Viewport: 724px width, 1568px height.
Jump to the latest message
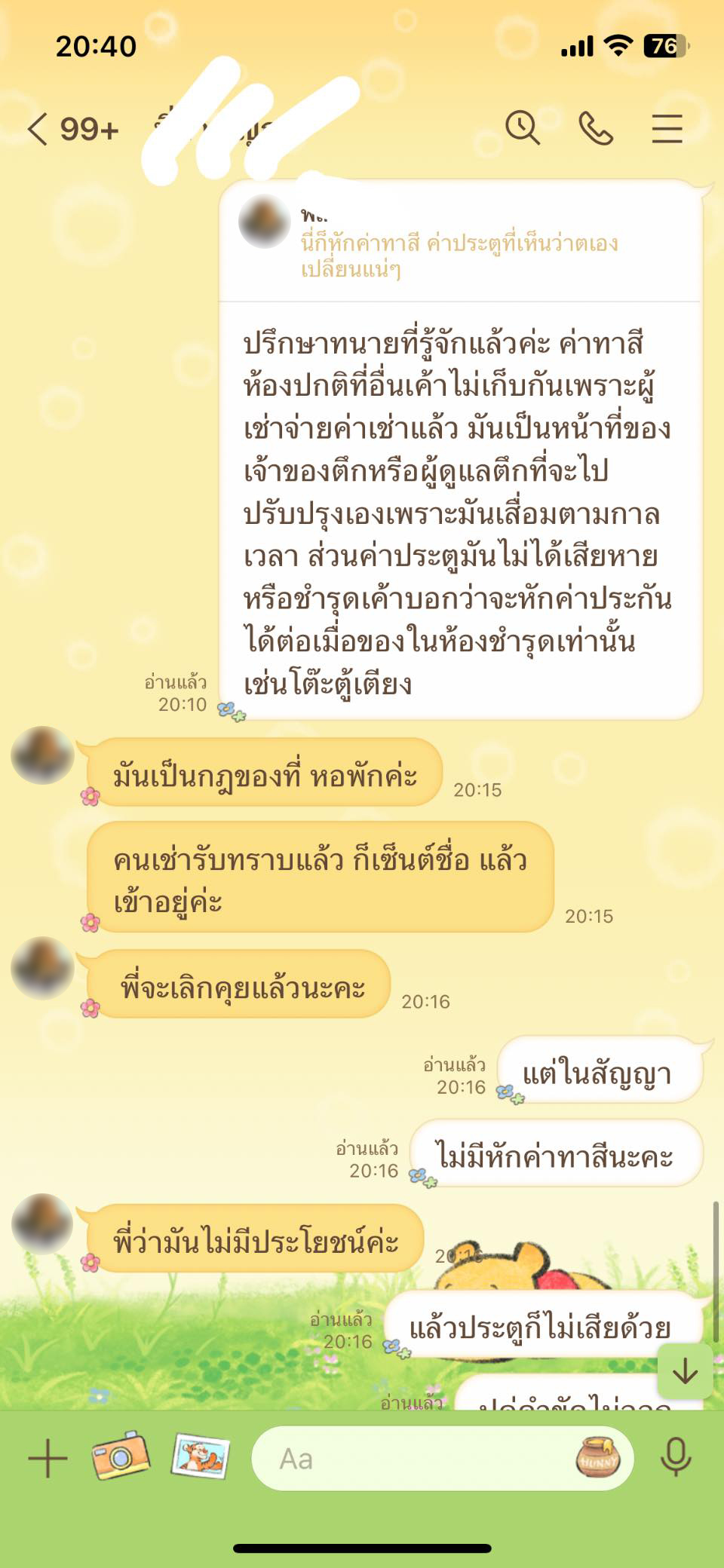(x=685, y=1371)
